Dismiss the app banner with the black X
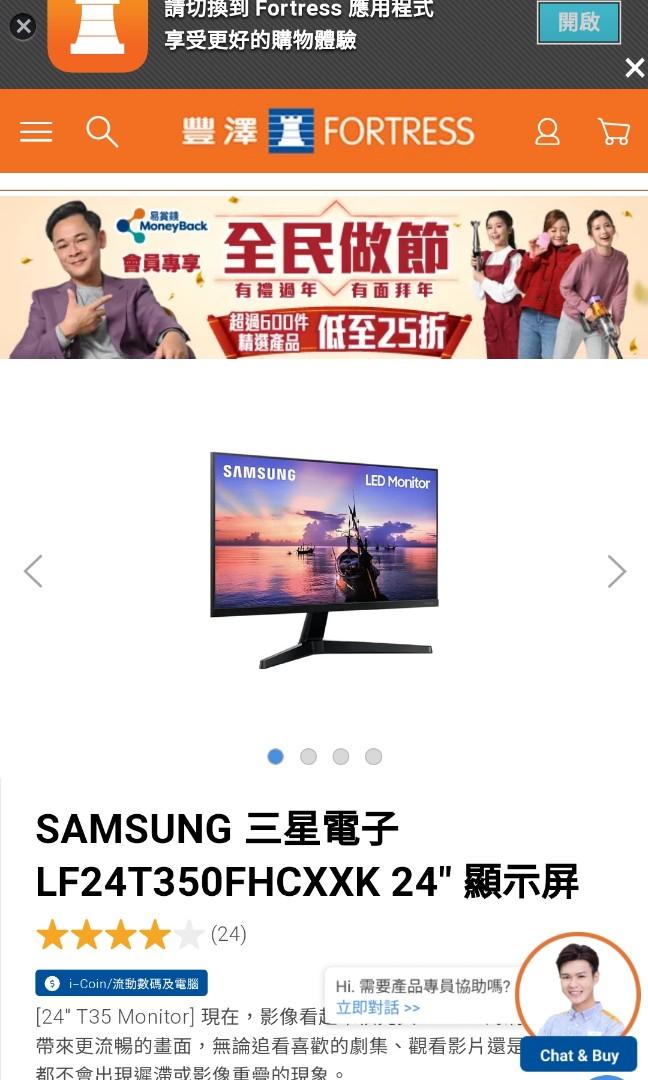648x1080 pixels. [22, 27]
